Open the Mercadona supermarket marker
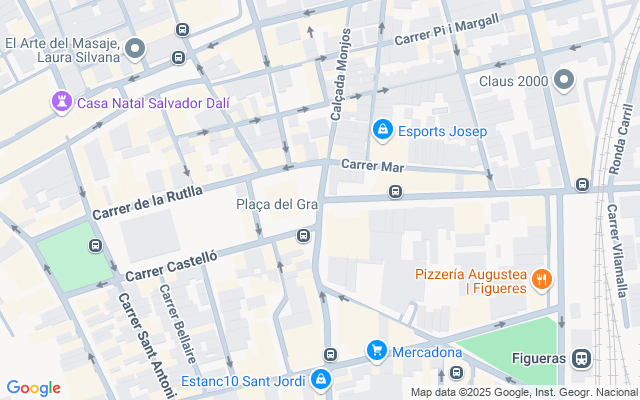Image resolution: width=640 pixels, height=400 pixels. pos(377,350)
